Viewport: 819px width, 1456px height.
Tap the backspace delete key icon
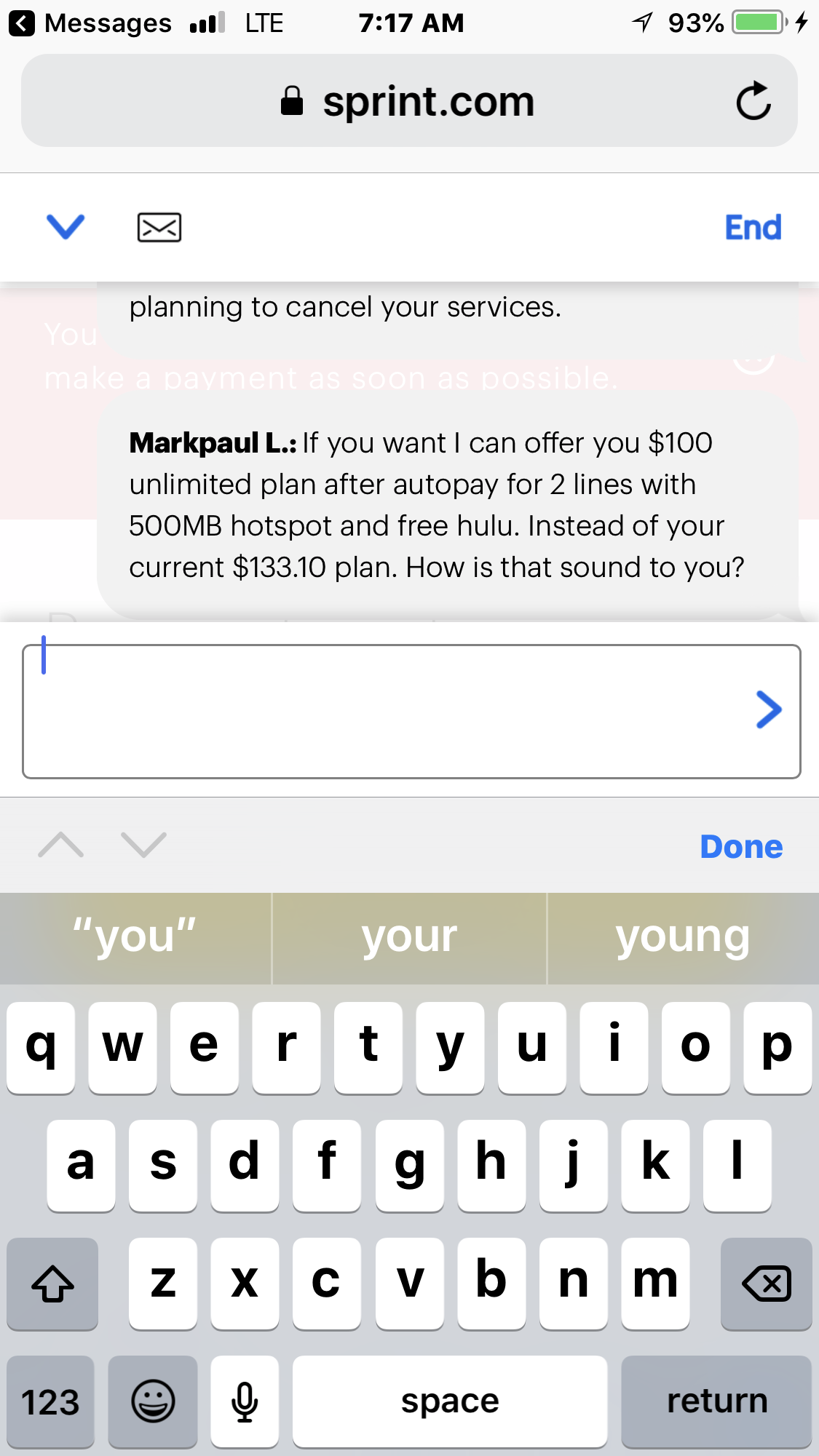click(766, 1284)
